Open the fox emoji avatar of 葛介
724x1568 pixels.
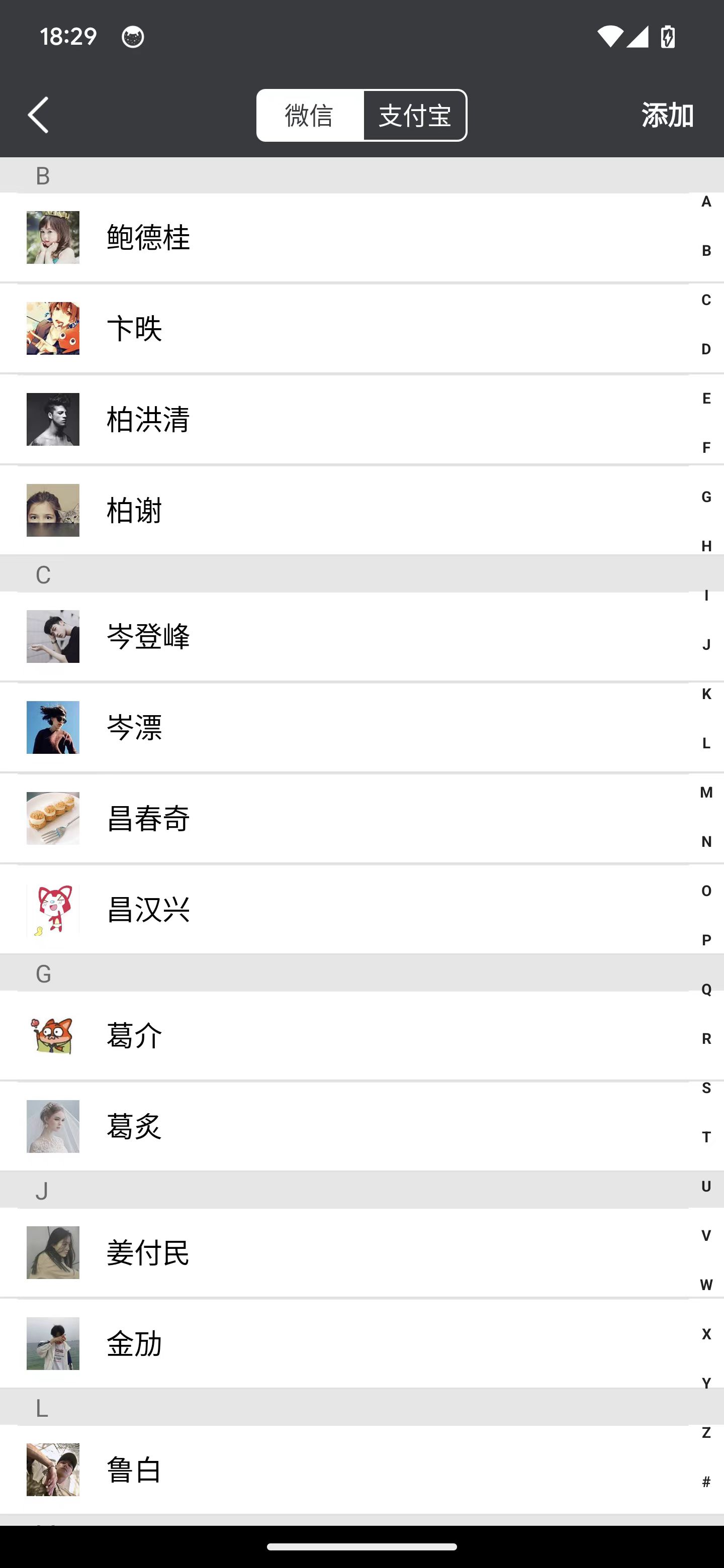(53, 1035)
